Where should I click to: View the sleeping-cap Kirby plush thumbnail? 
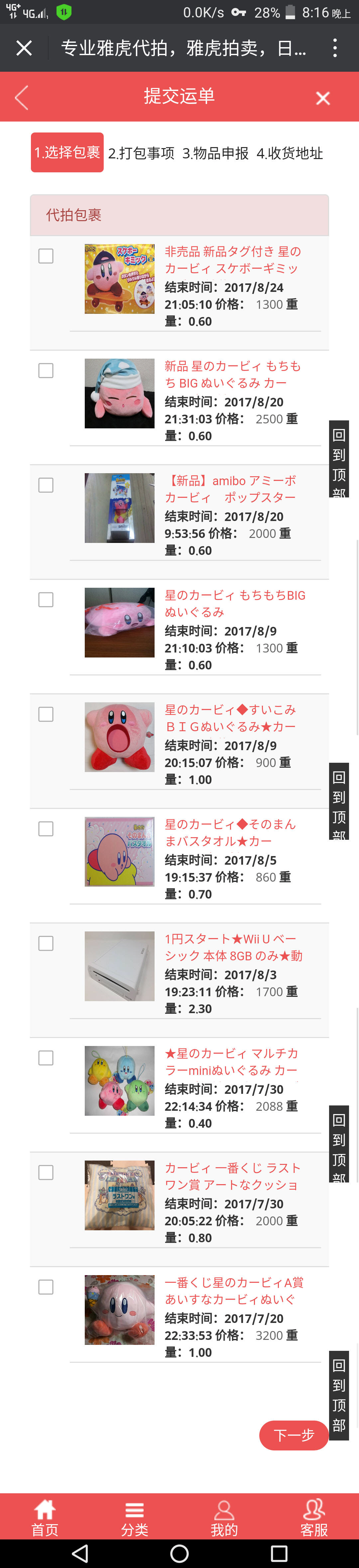click(x=119, y=393)
